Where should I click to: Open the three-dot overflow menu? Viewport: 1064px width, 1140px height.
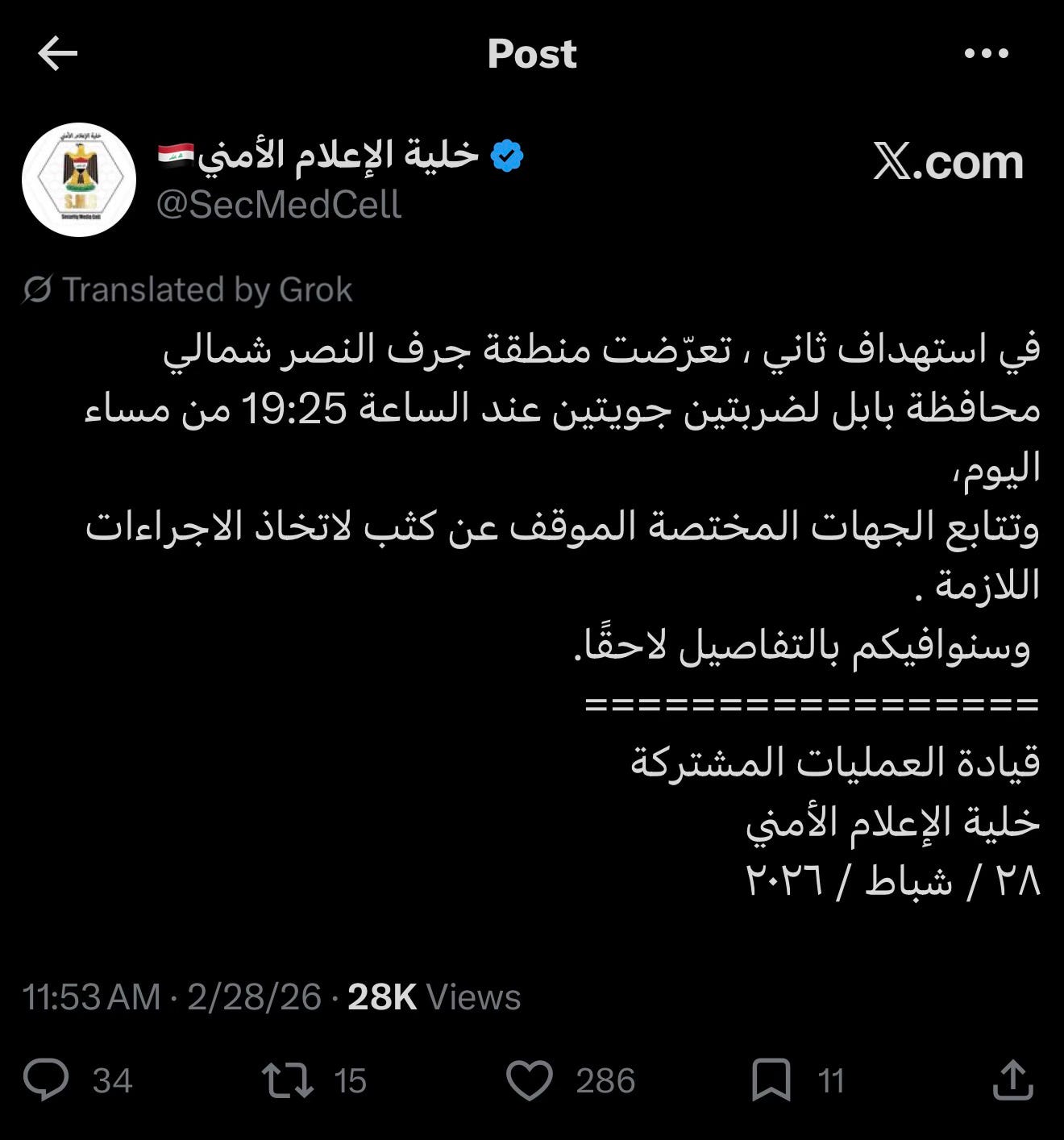(x=986, y=54)
